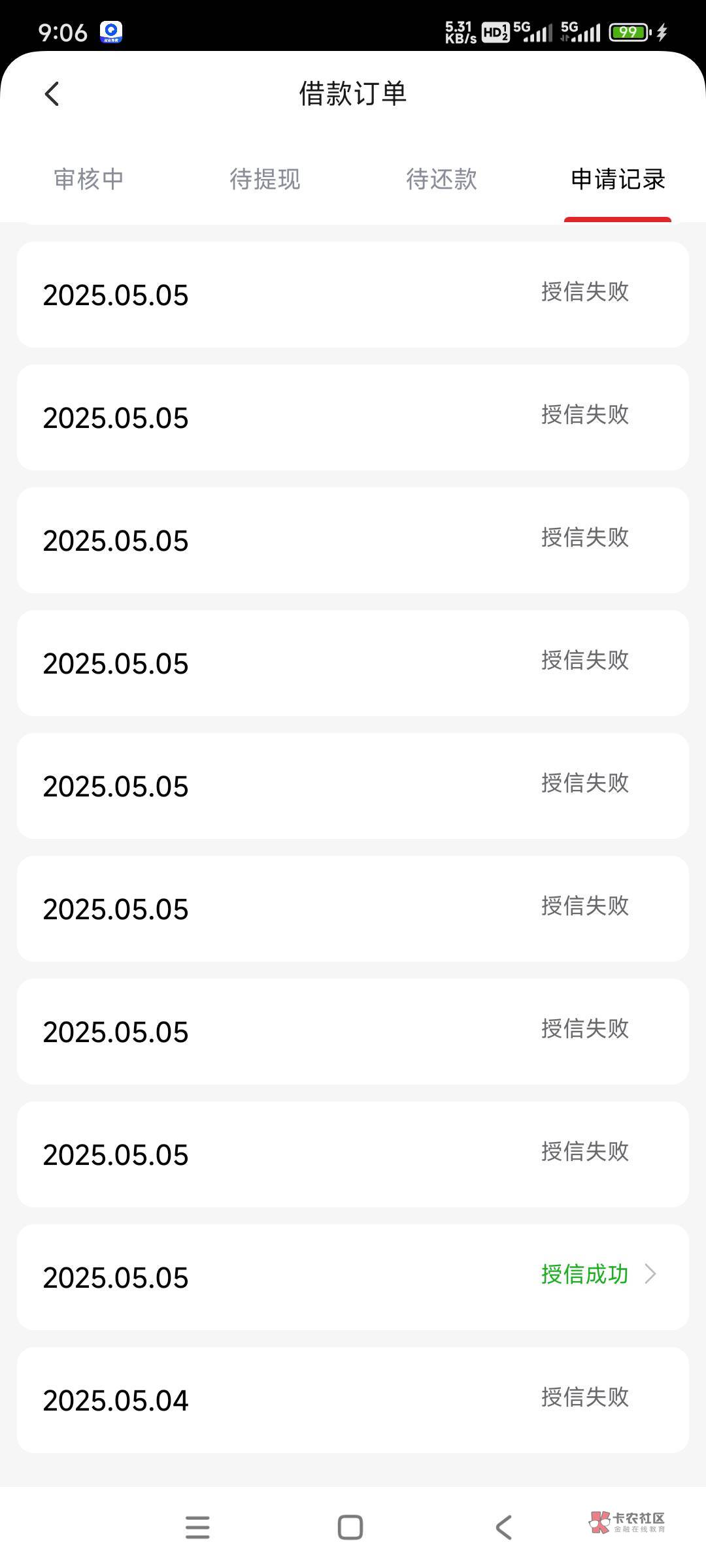706x1568 pixels.
Task: Switch to the 待提现 tab
Action: click(x=265, y=179)
